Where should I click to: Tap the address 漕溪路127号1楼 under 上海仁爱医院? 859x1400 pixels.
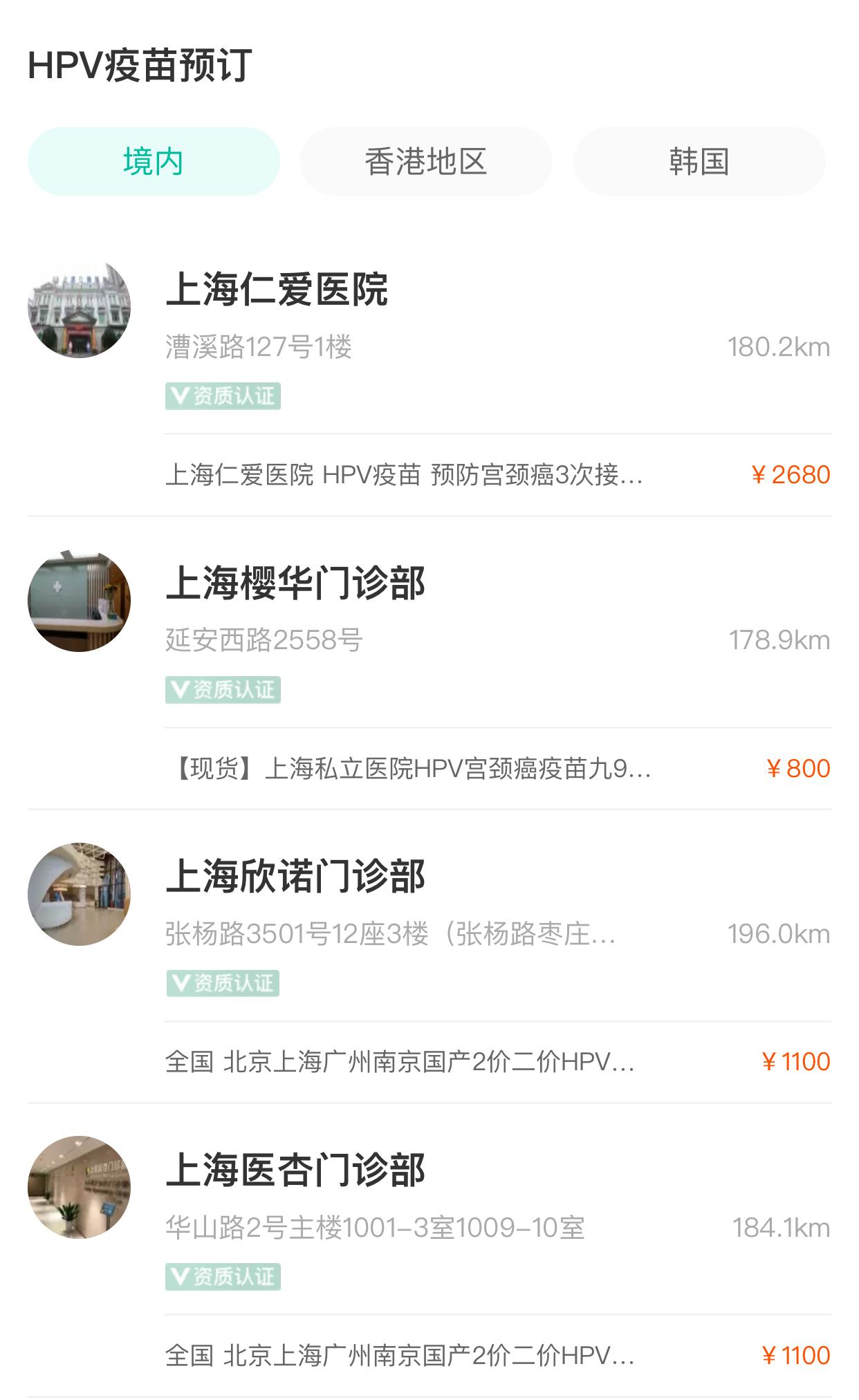[260, 349]
